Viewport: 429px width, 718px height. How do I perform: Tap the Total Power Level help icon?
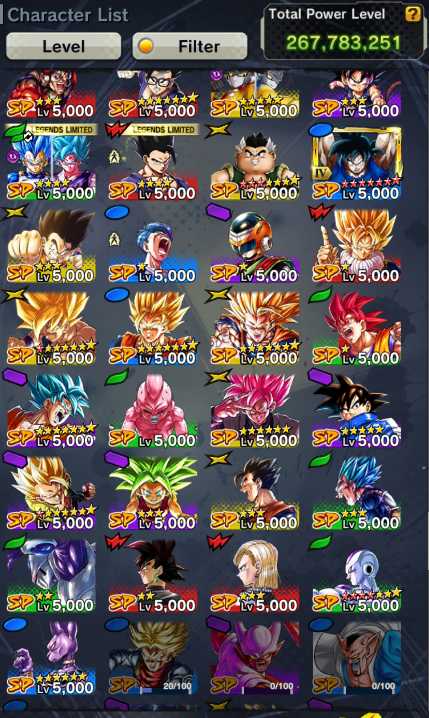click(x=412, y=14)
